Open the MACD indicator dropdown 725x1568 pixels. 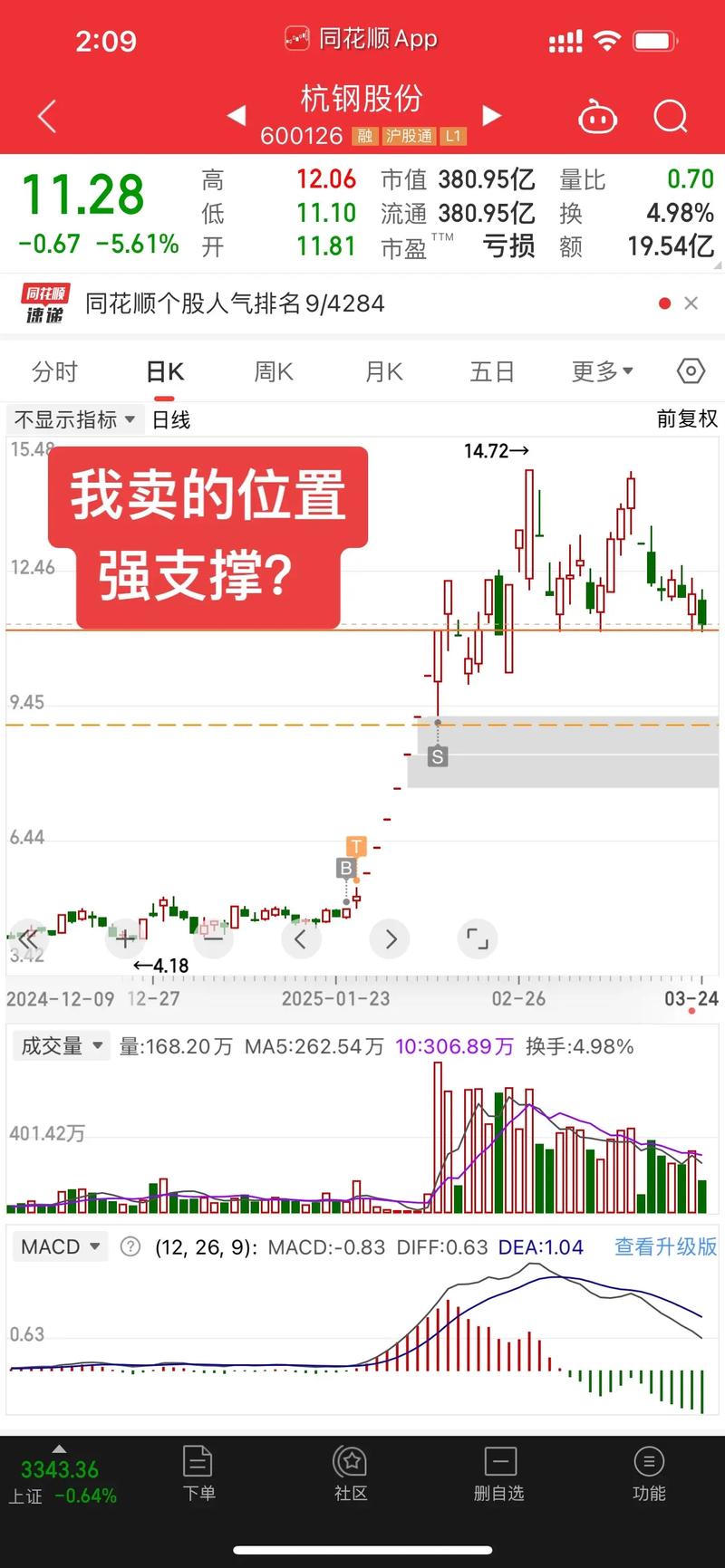point(60,1246)
